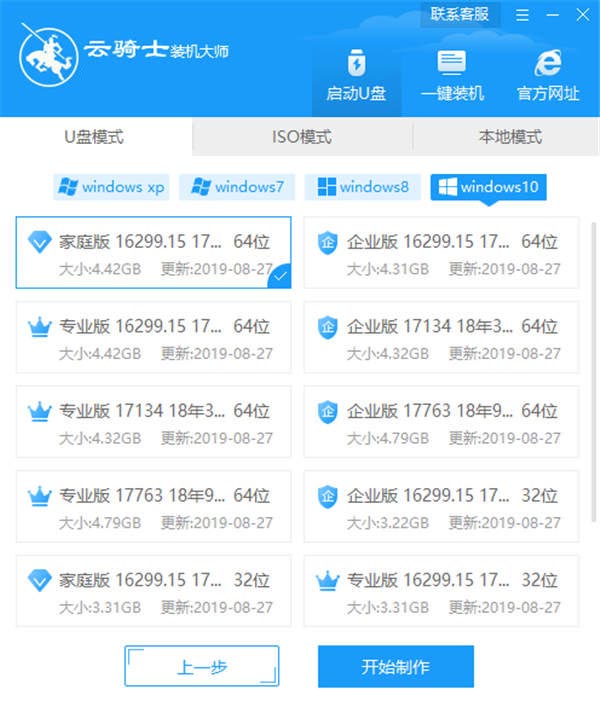Switch to the ISO模式 tab
The width and height of the screenshot is (600, 718).
pyautogui.click(x=301, y=137)
